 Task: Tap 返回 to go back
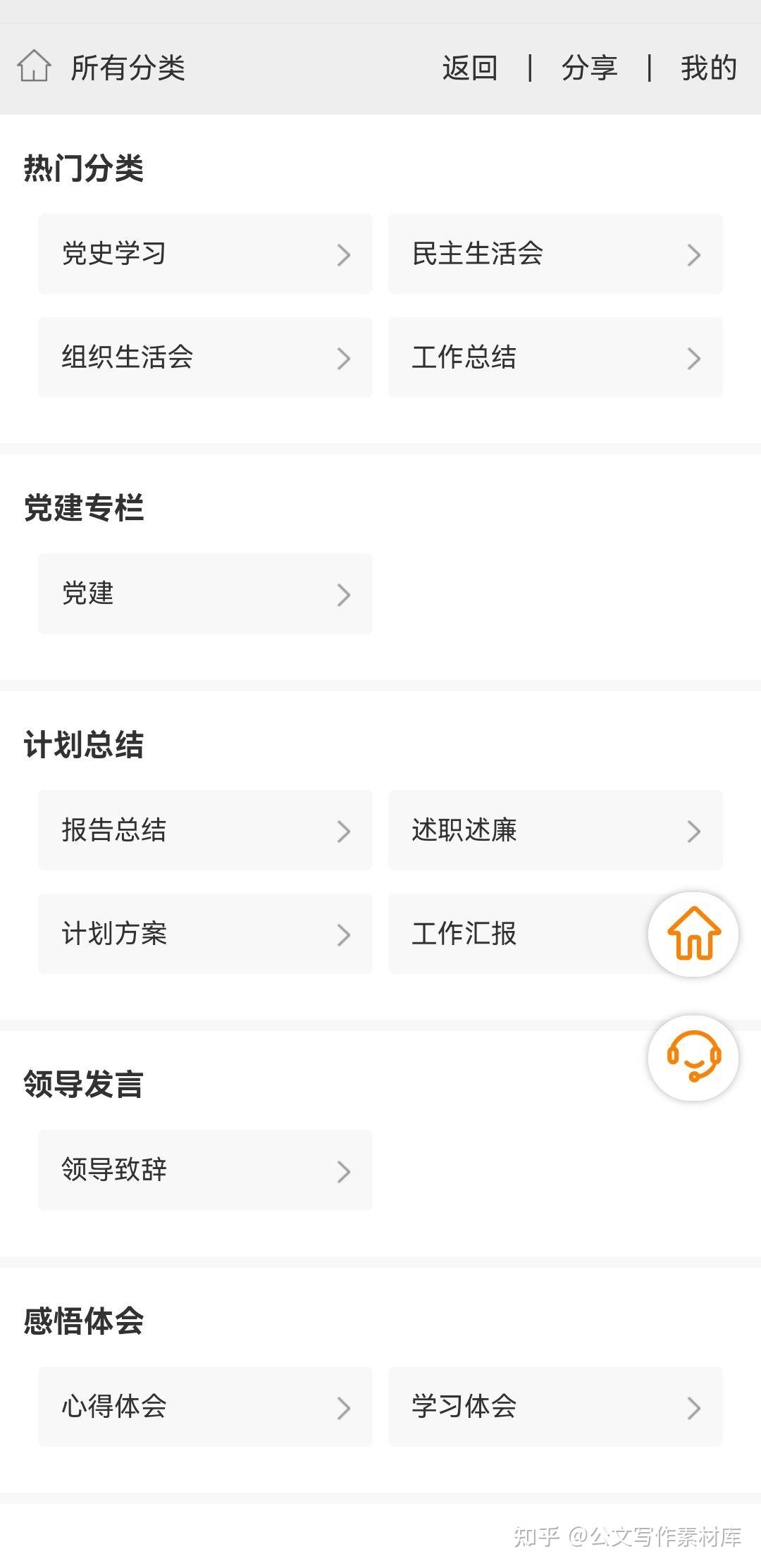[x=470, y=68]
